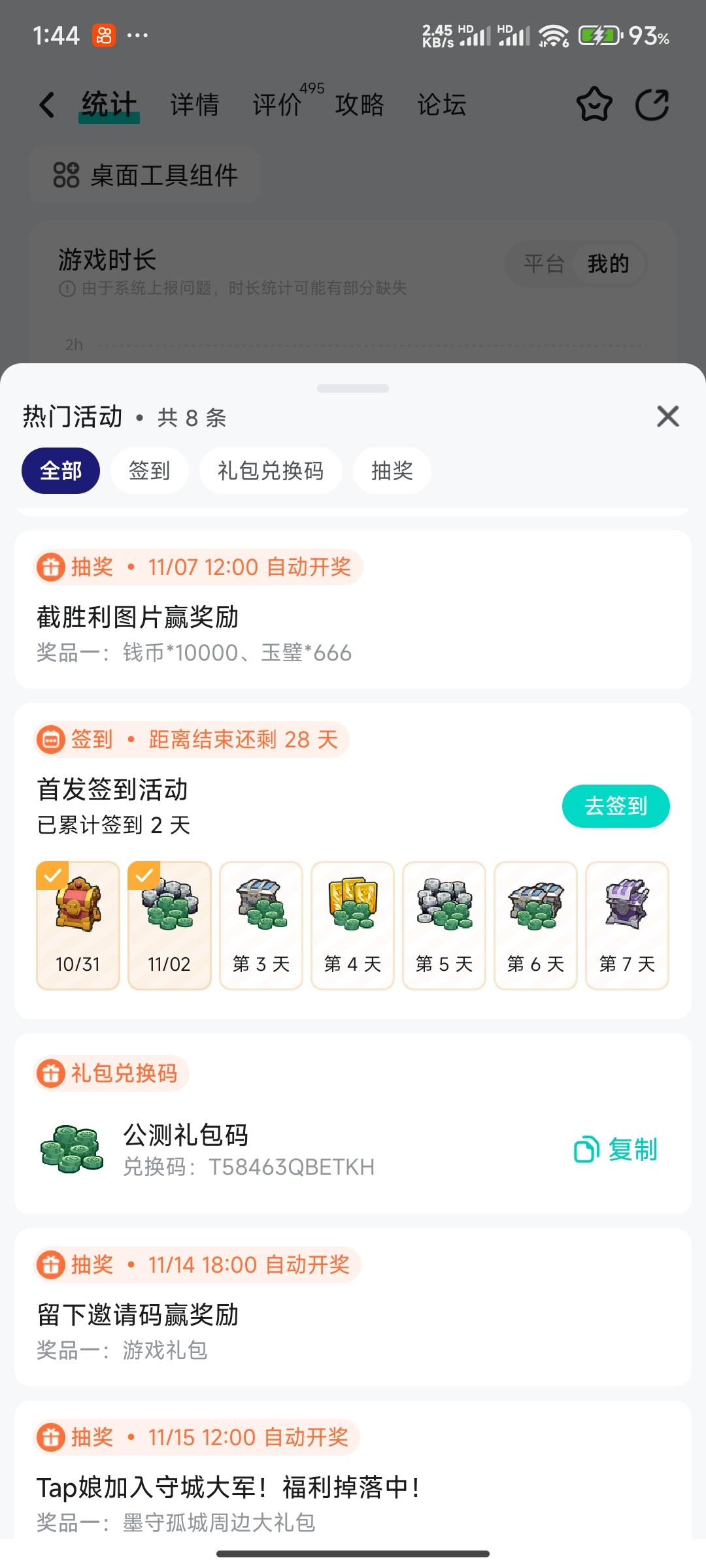Screen dimensions: 706x1568
Task: Select the 桌面工具组件 widget icon
Action: [65, 176]
